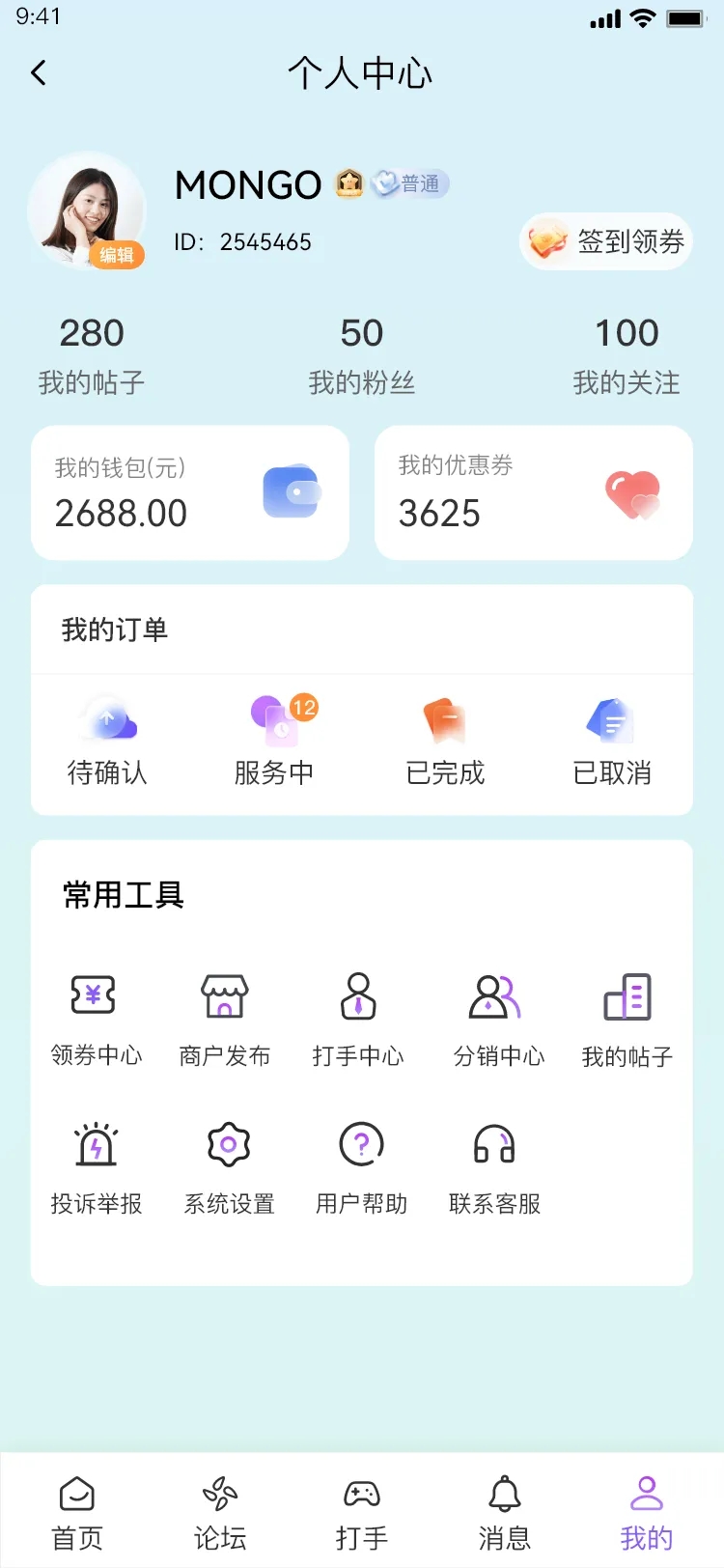
Task: Click the blue wallet icon
Action: pyautogui.click(x=292, y=490)
